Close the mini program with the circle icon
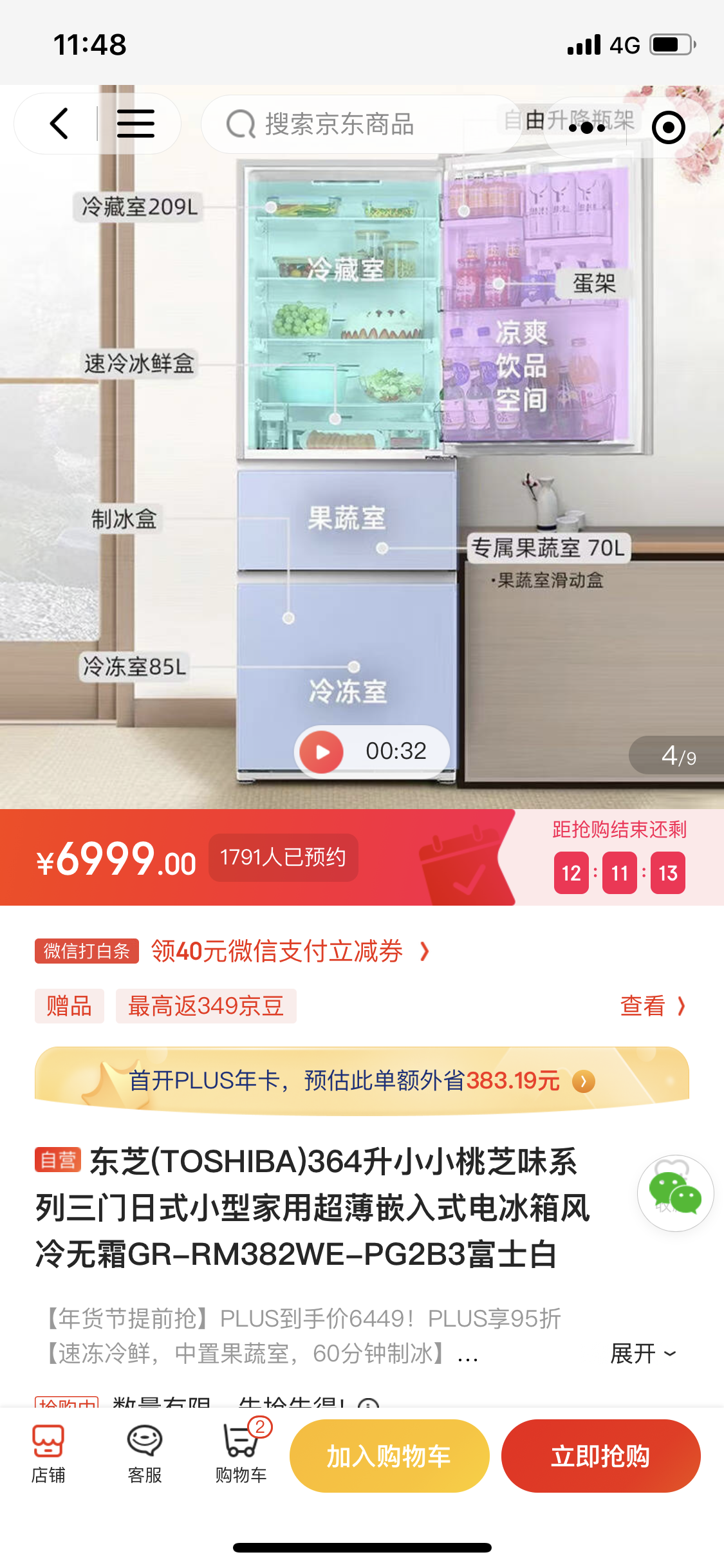The width and height of the screenshot is (724, 1568). (x=668, y=127)
